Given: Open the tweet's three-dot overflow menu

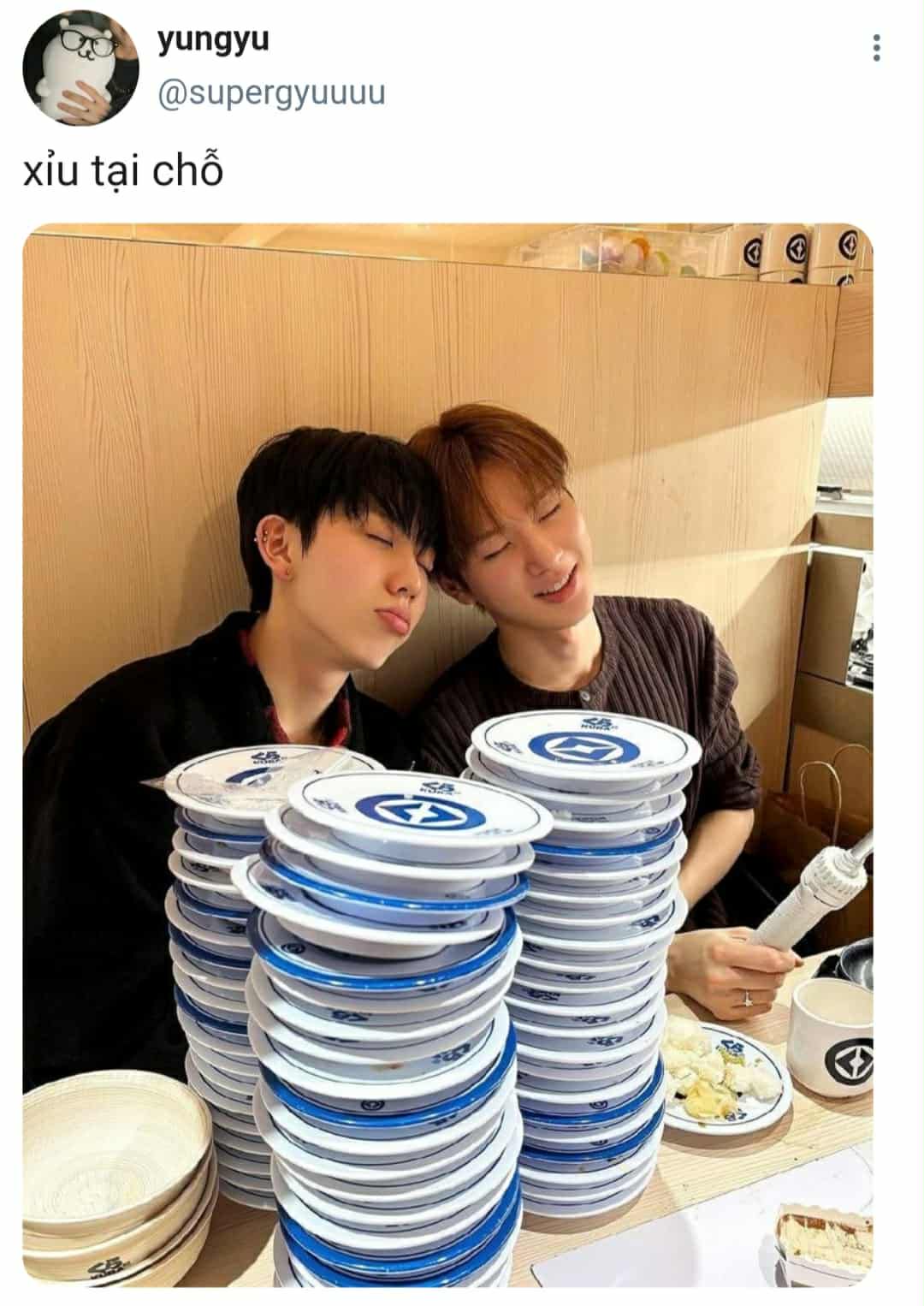Looking at the screenshot, I should tap(876, 48).
